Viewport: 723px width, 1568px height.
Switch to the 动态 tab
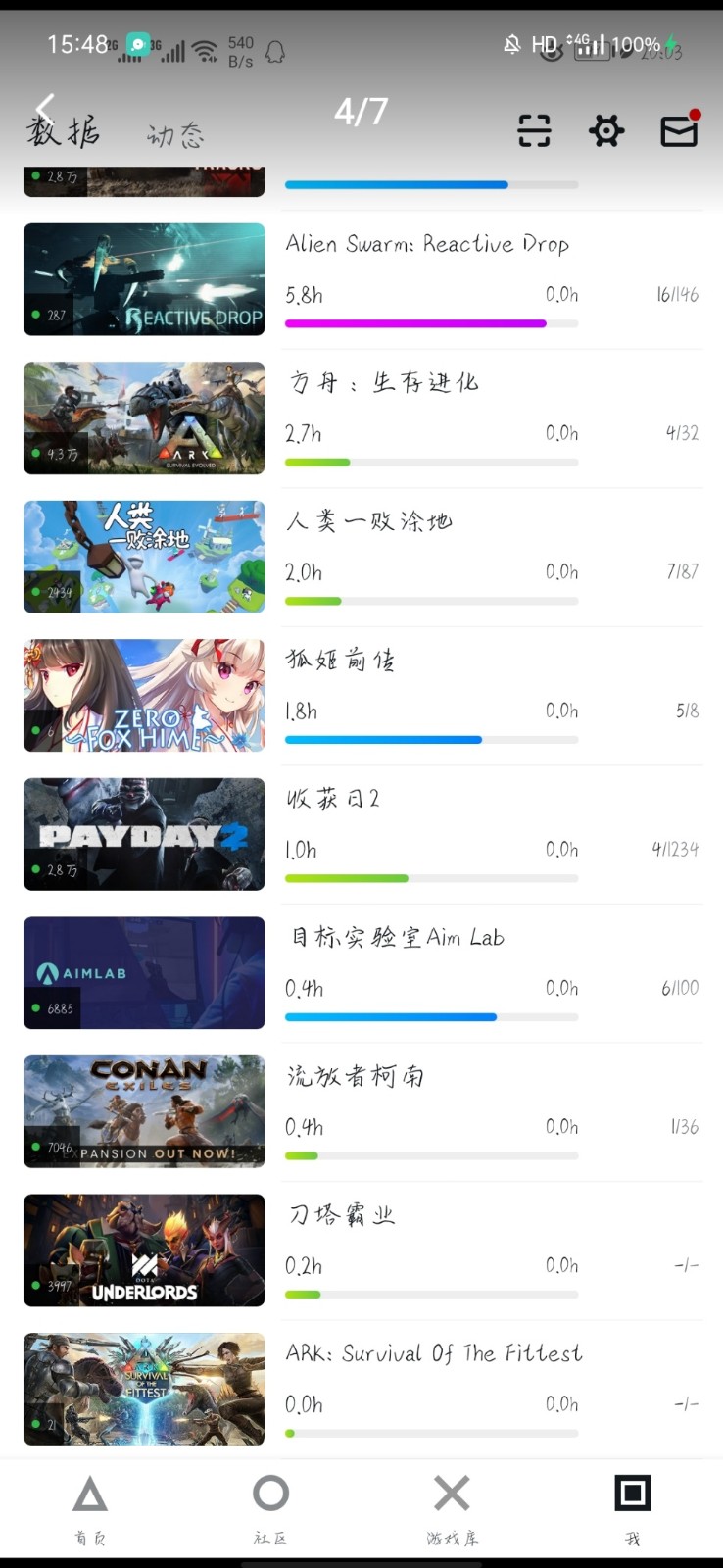point(176,135)
